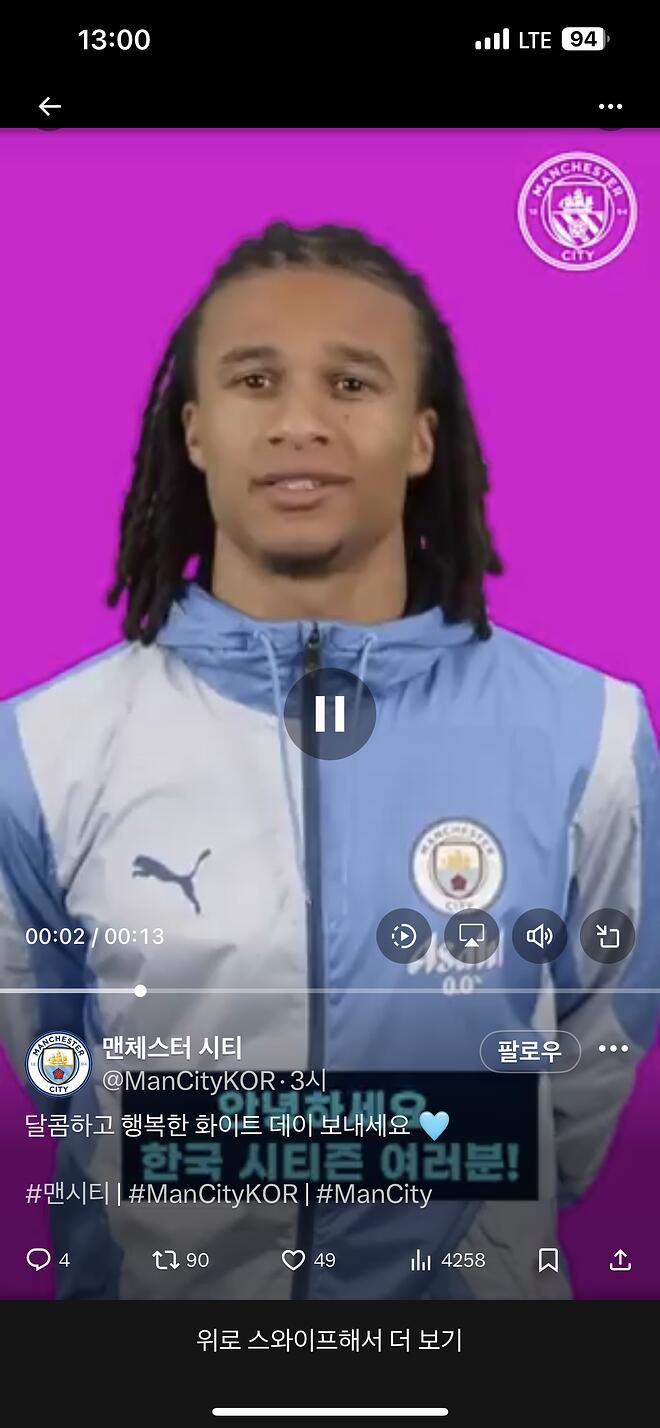The image size is (660, 1428).
Task: Rotate the video to fullscreen
Action: pos(607,936)
